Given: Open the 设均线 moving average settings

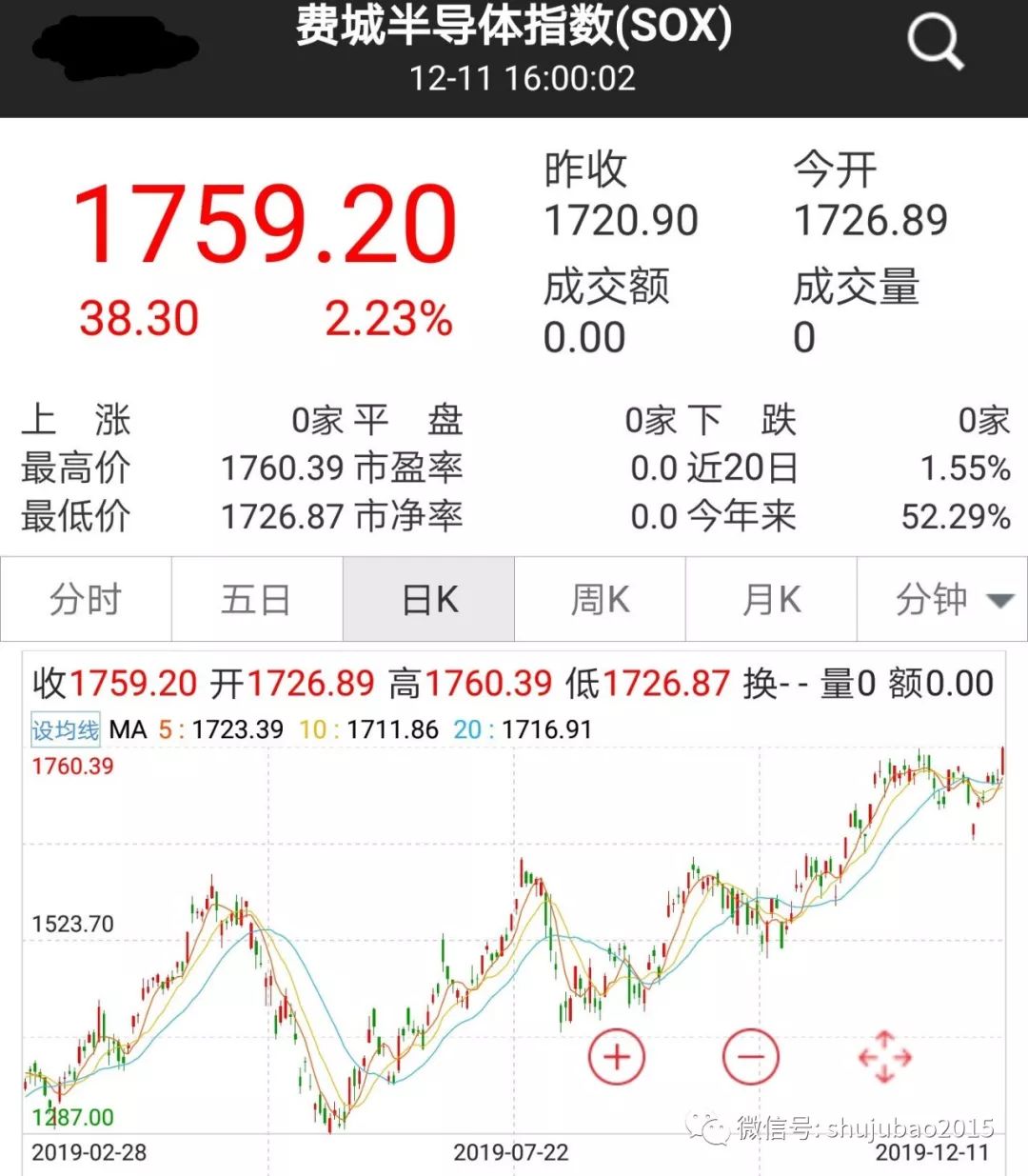Looking at the screenshot, I should point(65,730).
